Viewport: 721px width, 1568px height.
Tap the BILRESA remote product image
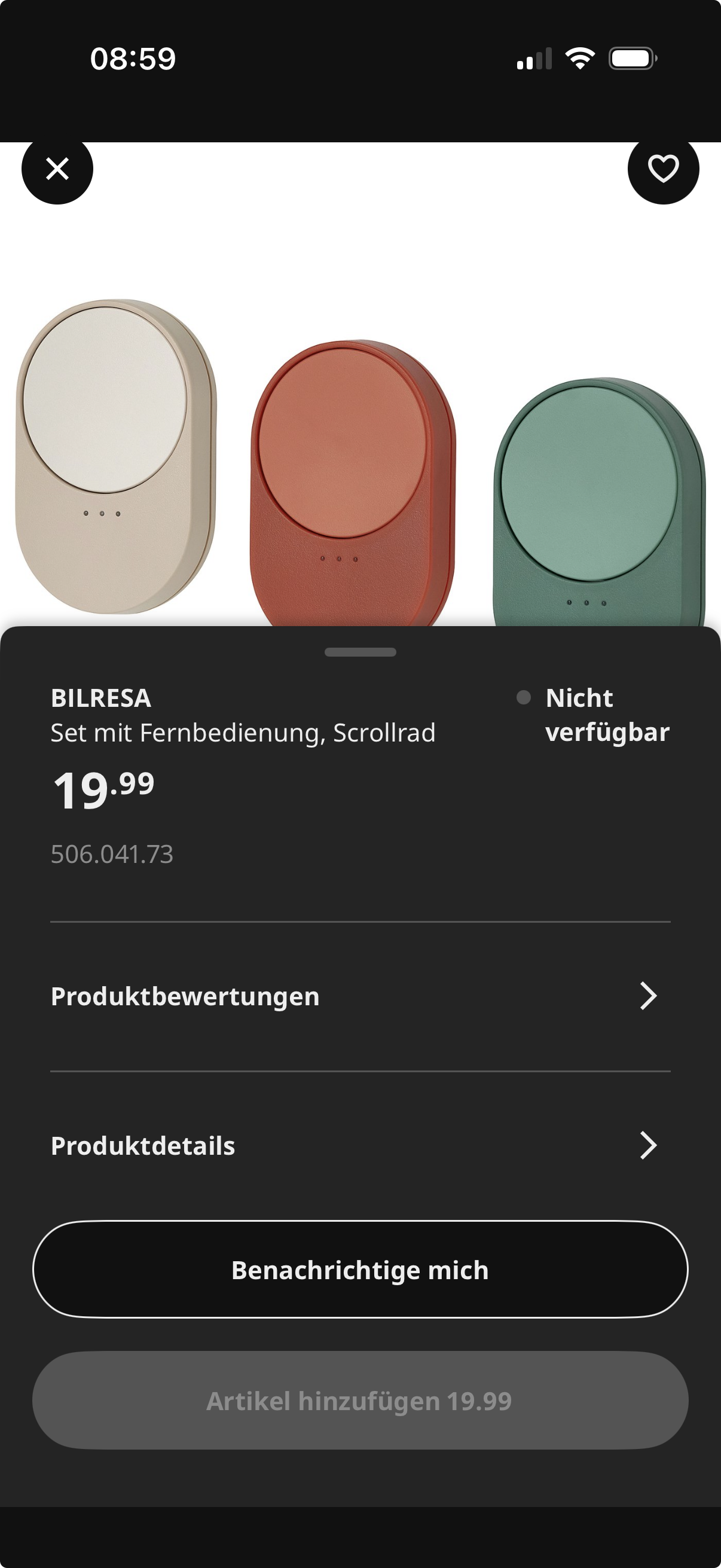click(x=353, y=463)
